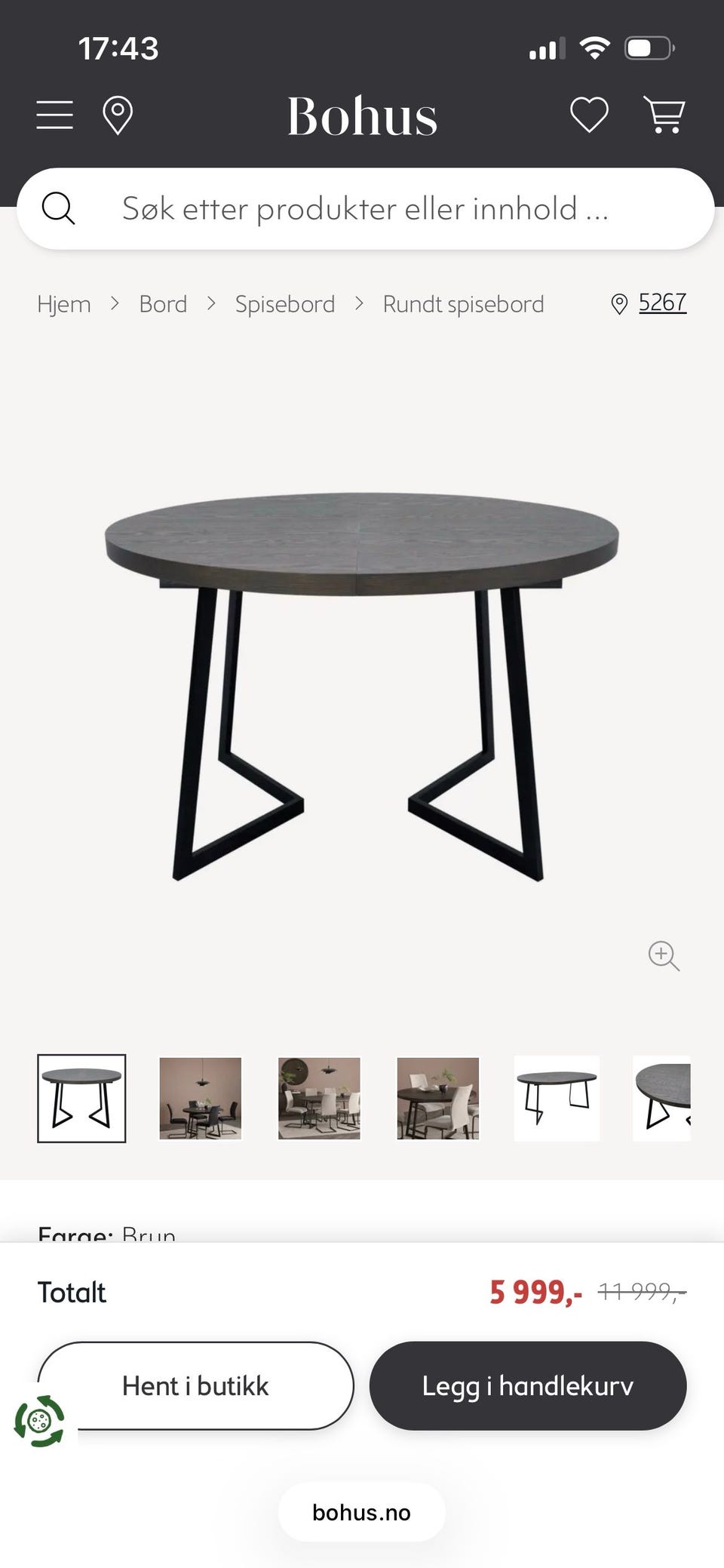View fourth thumbnail with white chairs closeup
Screen dimensions: 724x1568
[438, 1098]
